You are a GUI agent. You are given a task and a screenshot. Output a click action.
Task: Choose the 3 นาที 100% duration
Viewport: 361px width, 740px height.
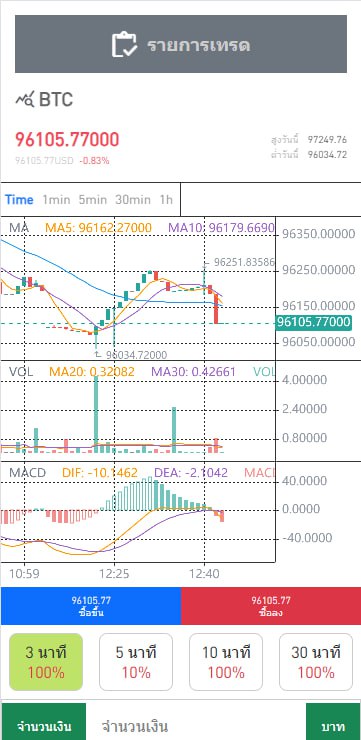coord(46,662)
